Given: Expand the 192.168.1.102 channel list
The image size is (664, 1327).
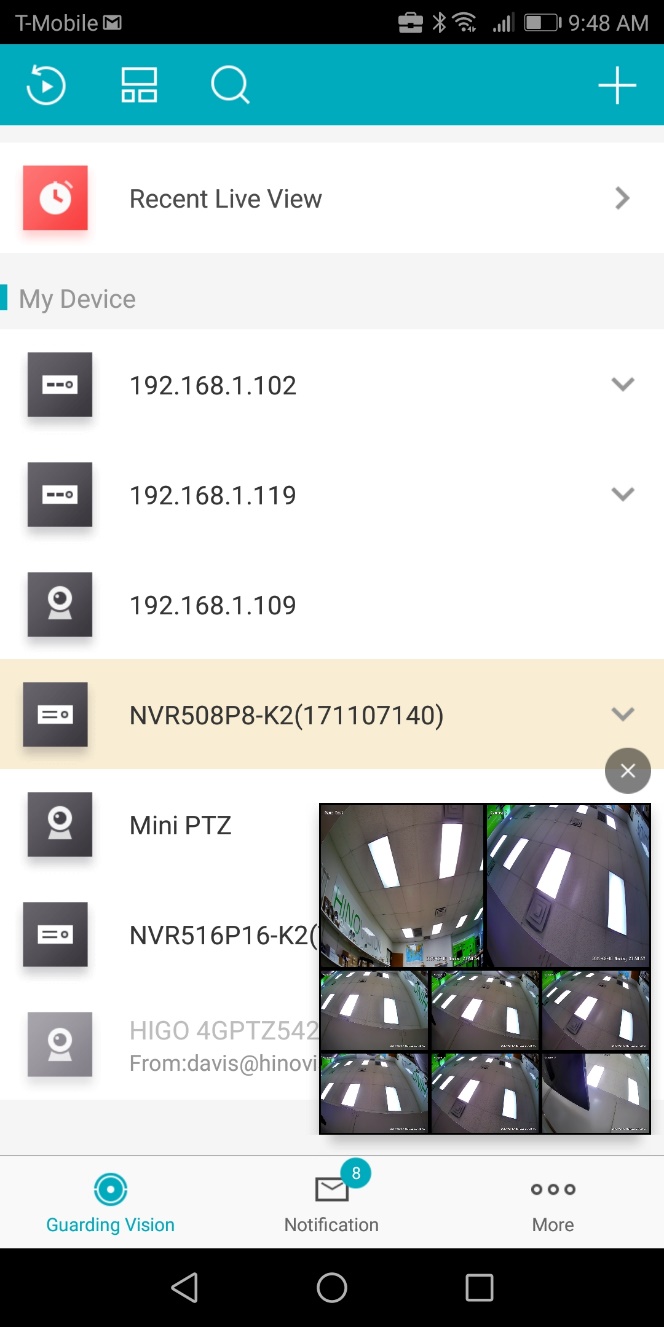Looking at the screenshot, I should [623, 385].
